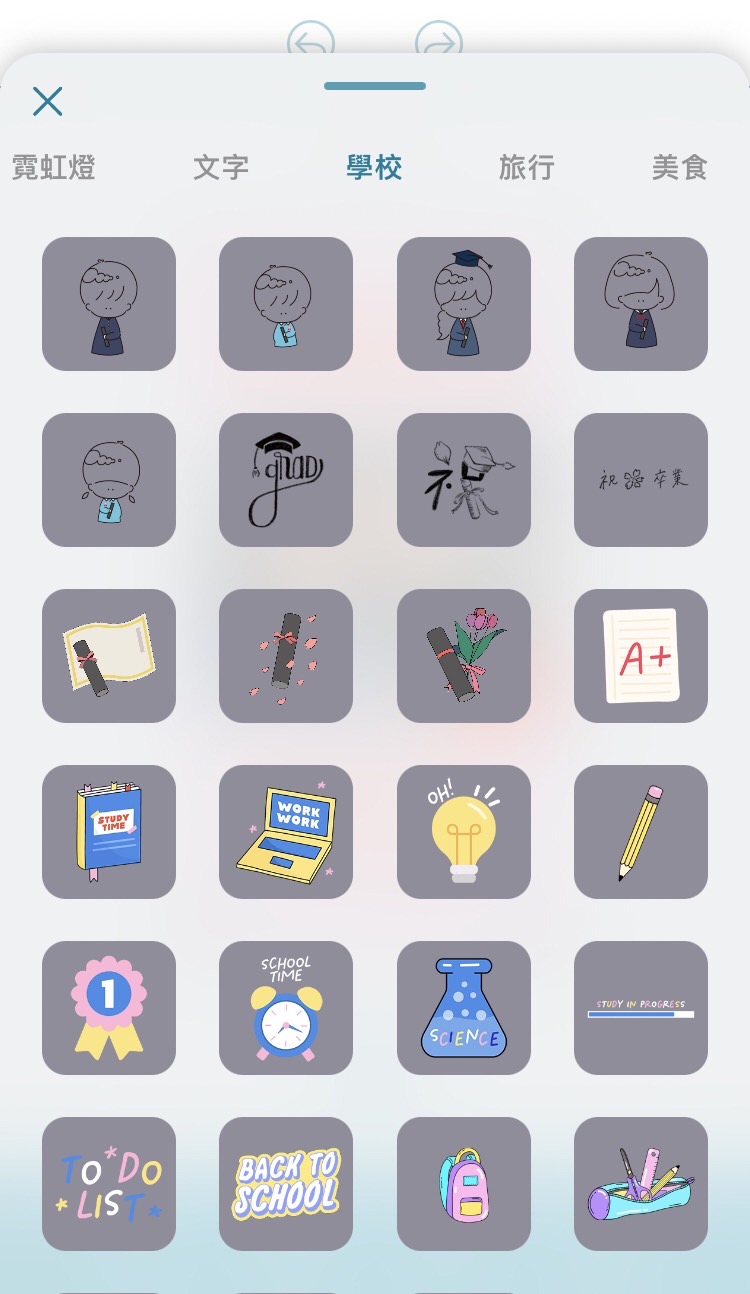The width and height of the screenshot is (750, 1294).
Task: Pick the 祝福畢業 handwritten text sticker
Action: pyautogui.click(x=640, y=480)
